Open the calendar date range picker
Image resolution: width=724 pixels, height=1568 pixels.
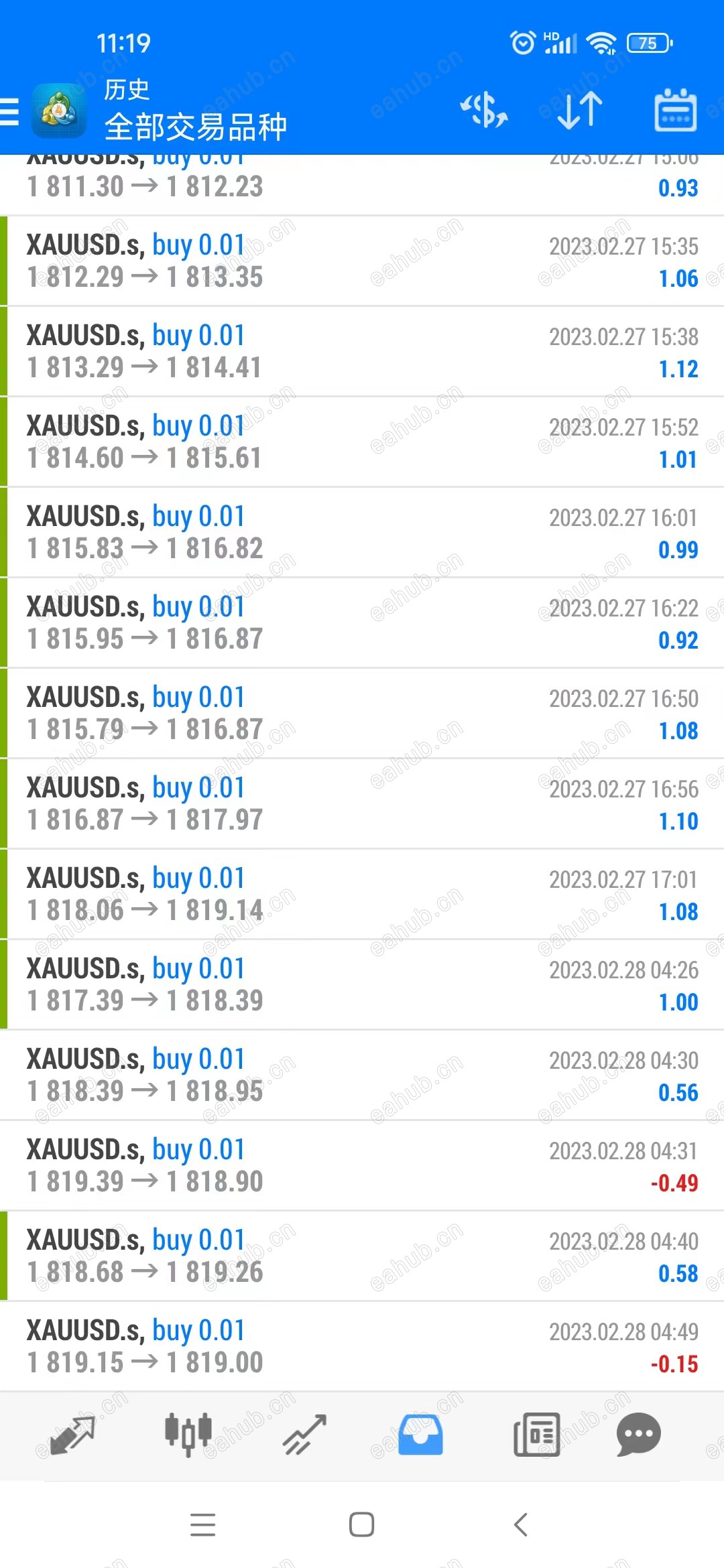coord(675,110)
